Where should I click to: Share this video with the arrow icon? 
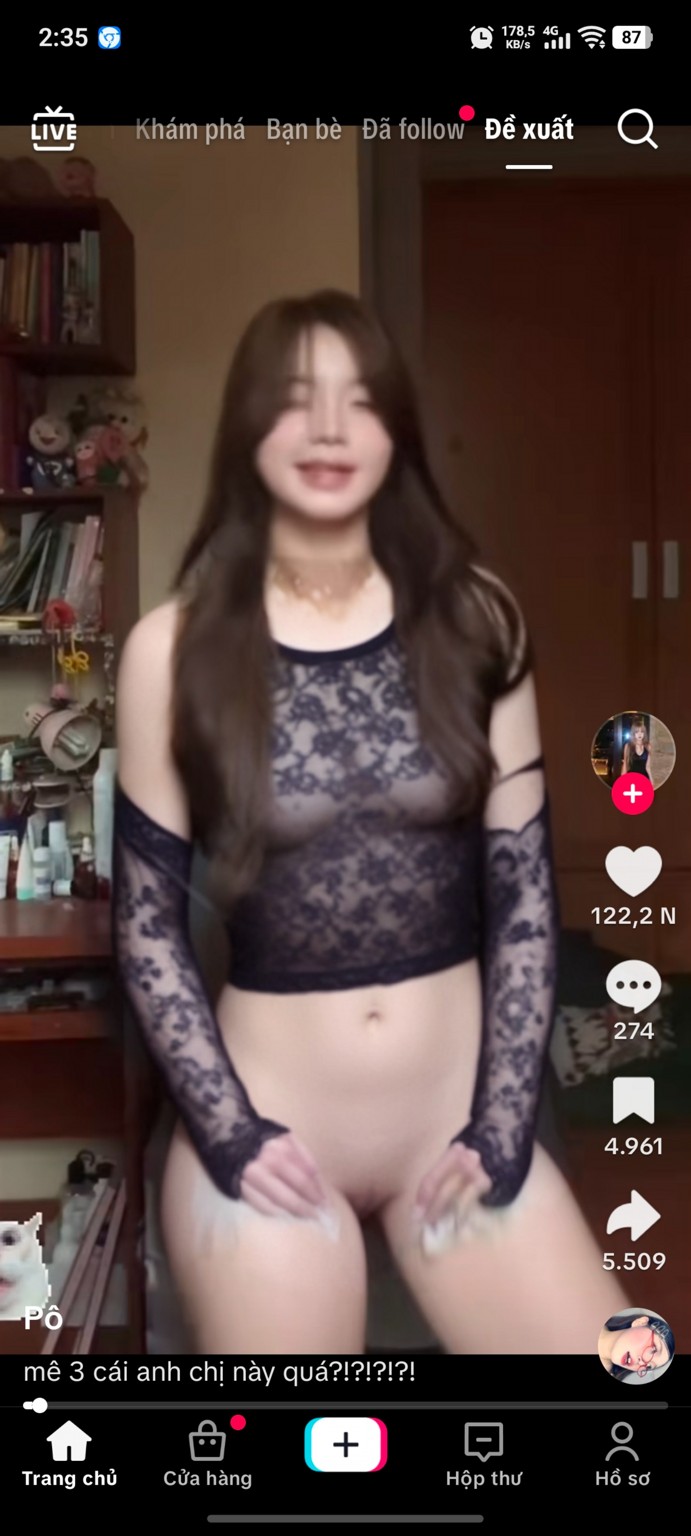[633, 1218]
